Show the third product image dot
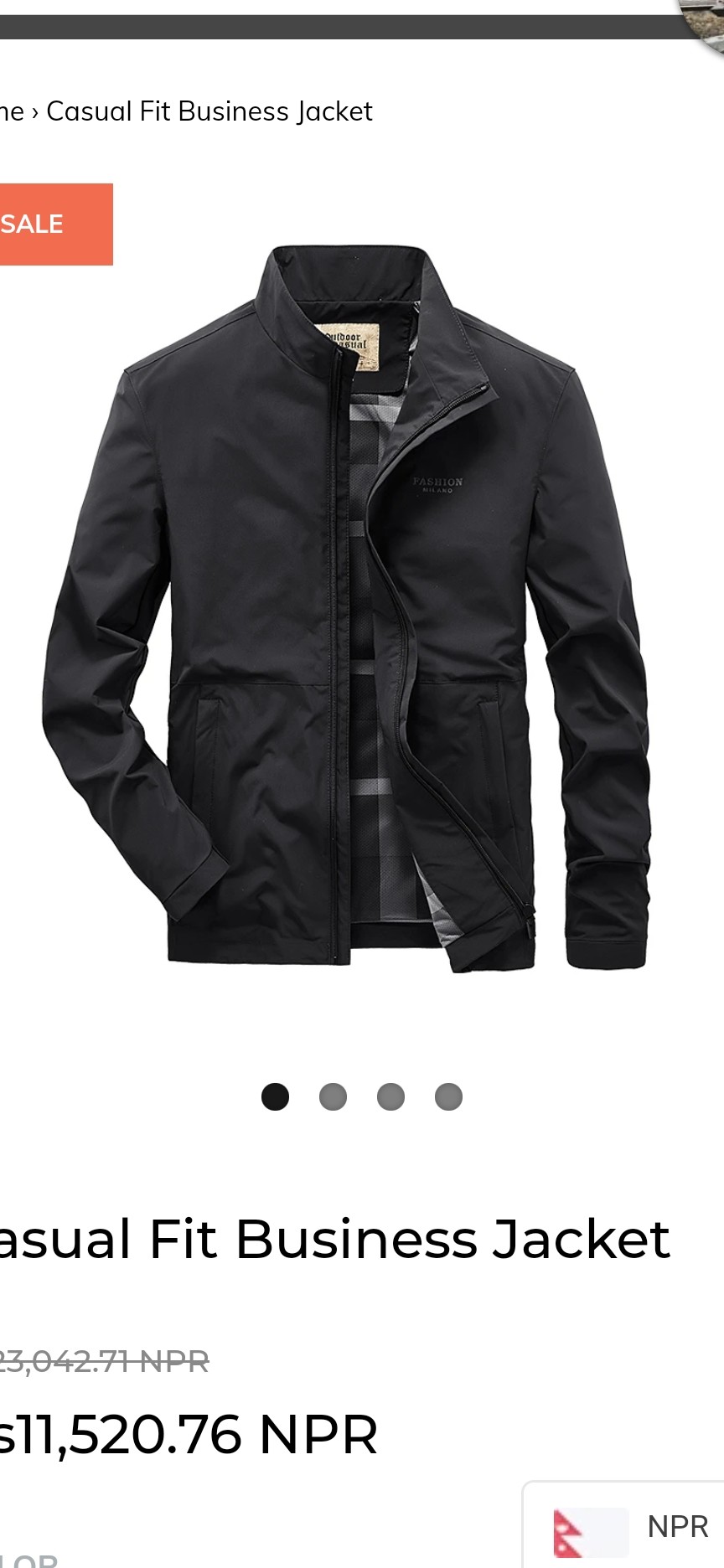Screen dimensions: 724x1568 coord(390,1096)
